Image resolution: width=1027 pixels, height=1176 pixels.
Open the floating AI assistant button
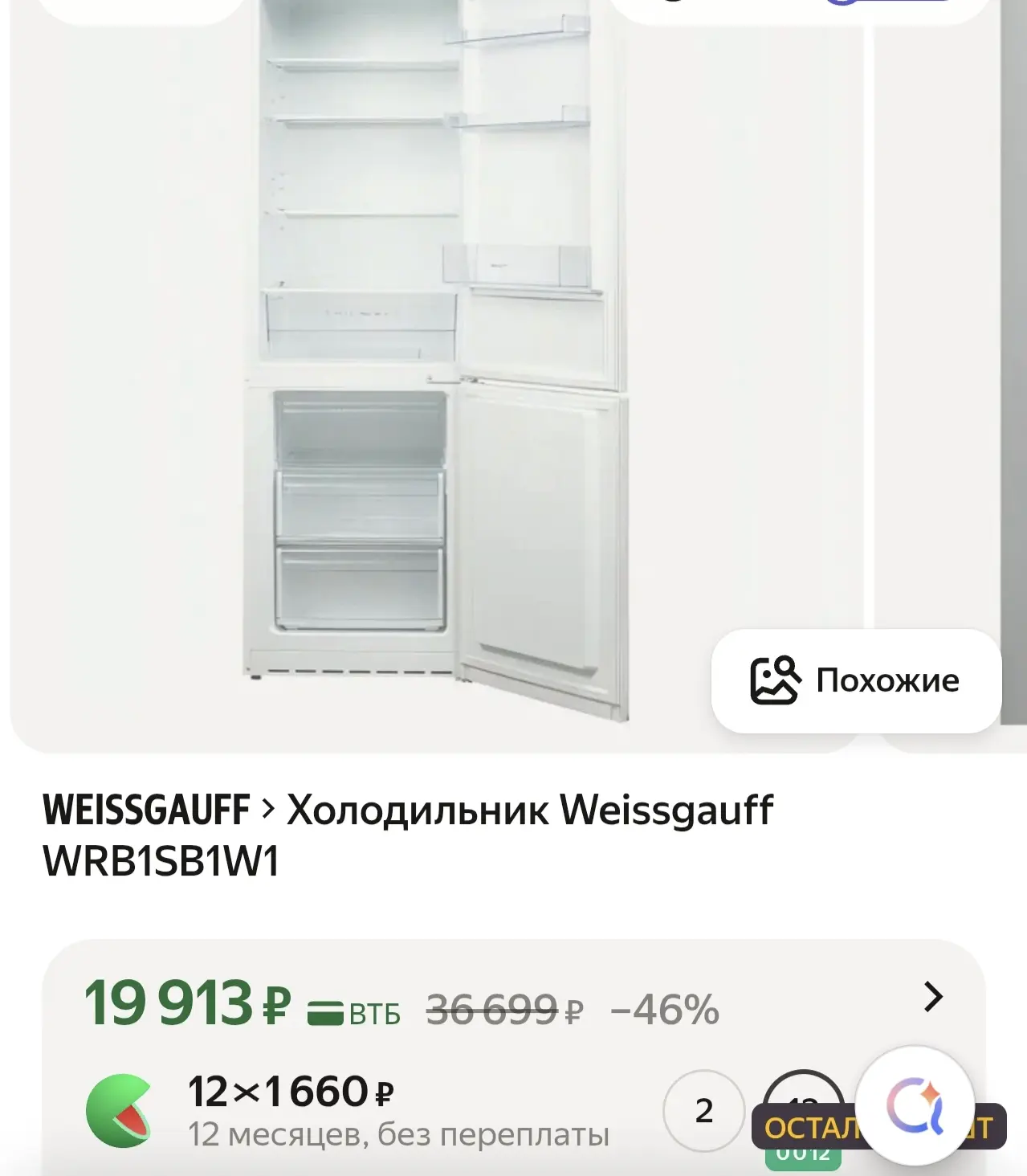click(915, 1106)
